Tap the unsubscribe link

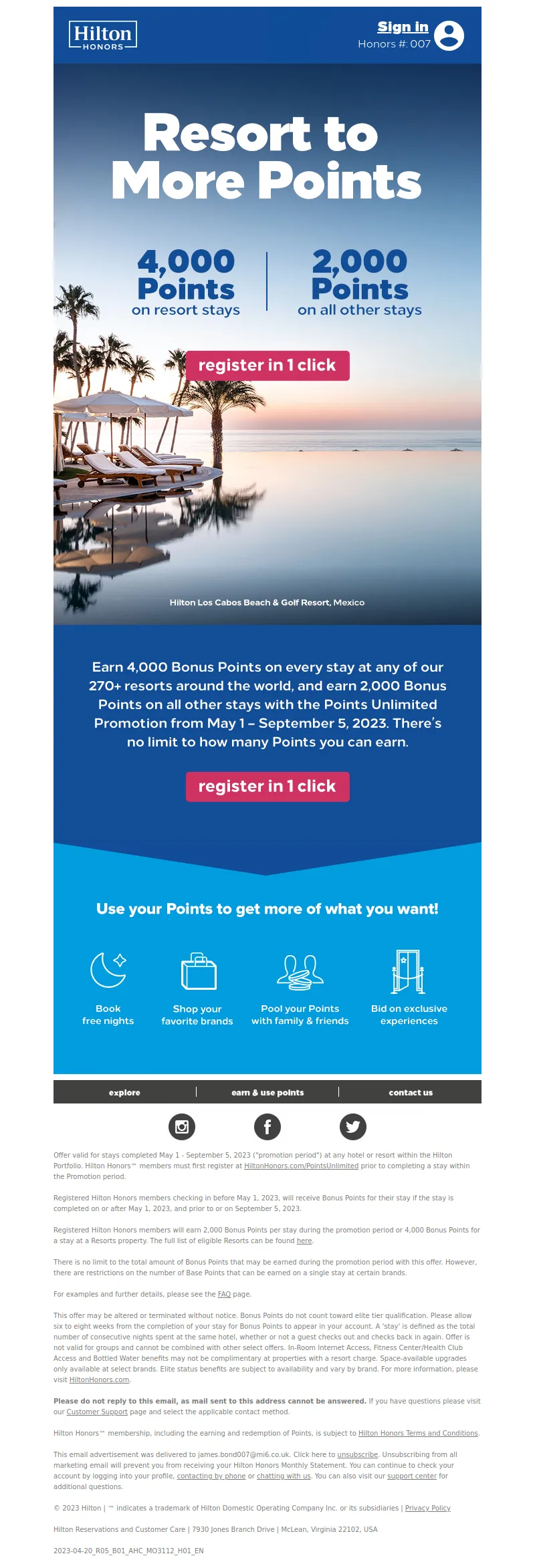pos(358,1454)
